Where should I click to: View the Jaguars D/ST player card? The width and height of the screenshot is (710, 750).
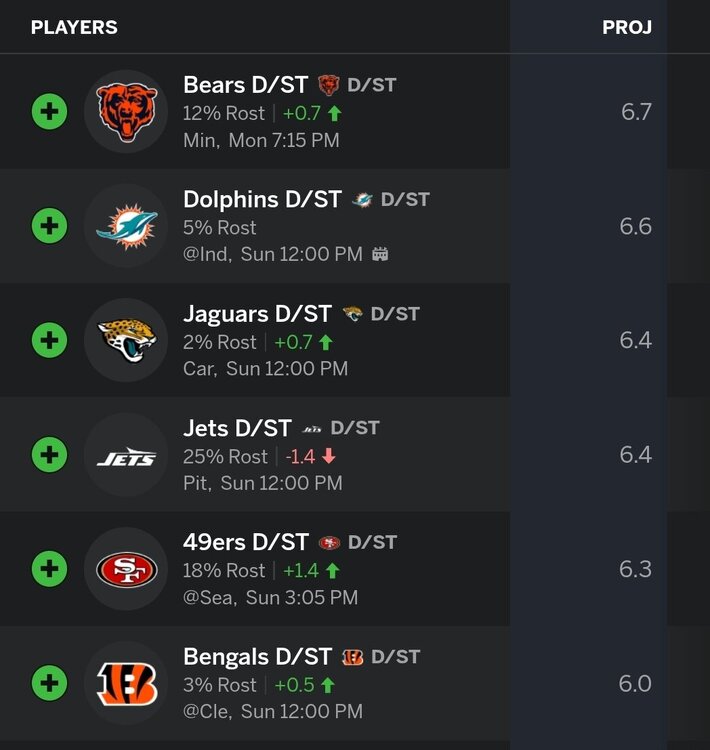256,314
